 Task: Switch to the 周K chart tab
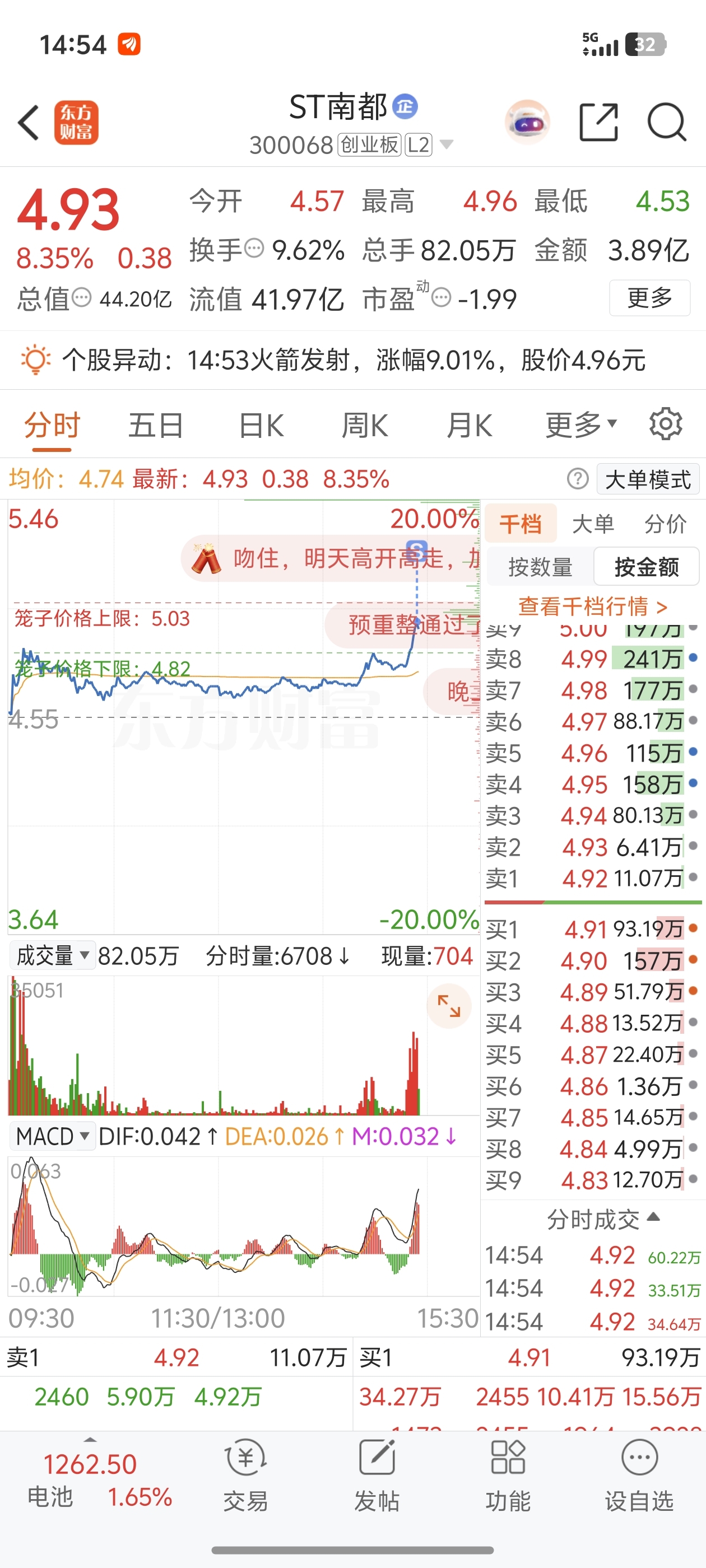[x=364, y=425]
